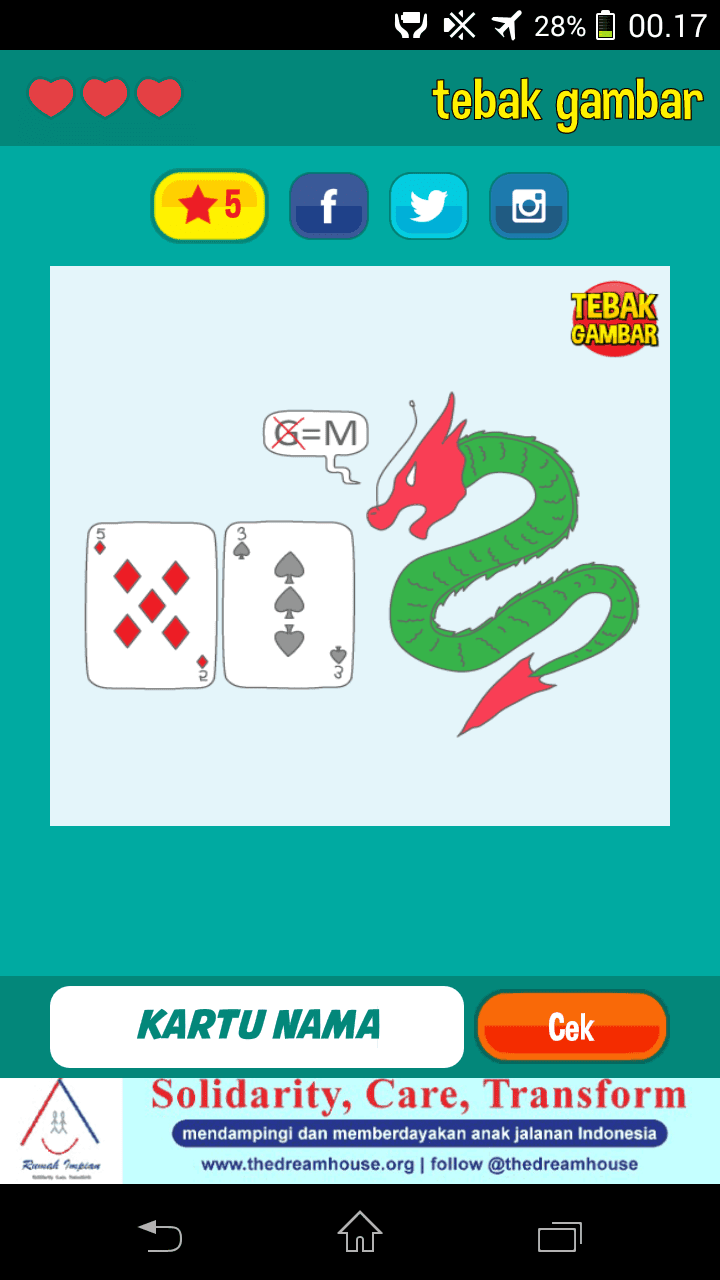Go to the home screen

pos(360,1233)
